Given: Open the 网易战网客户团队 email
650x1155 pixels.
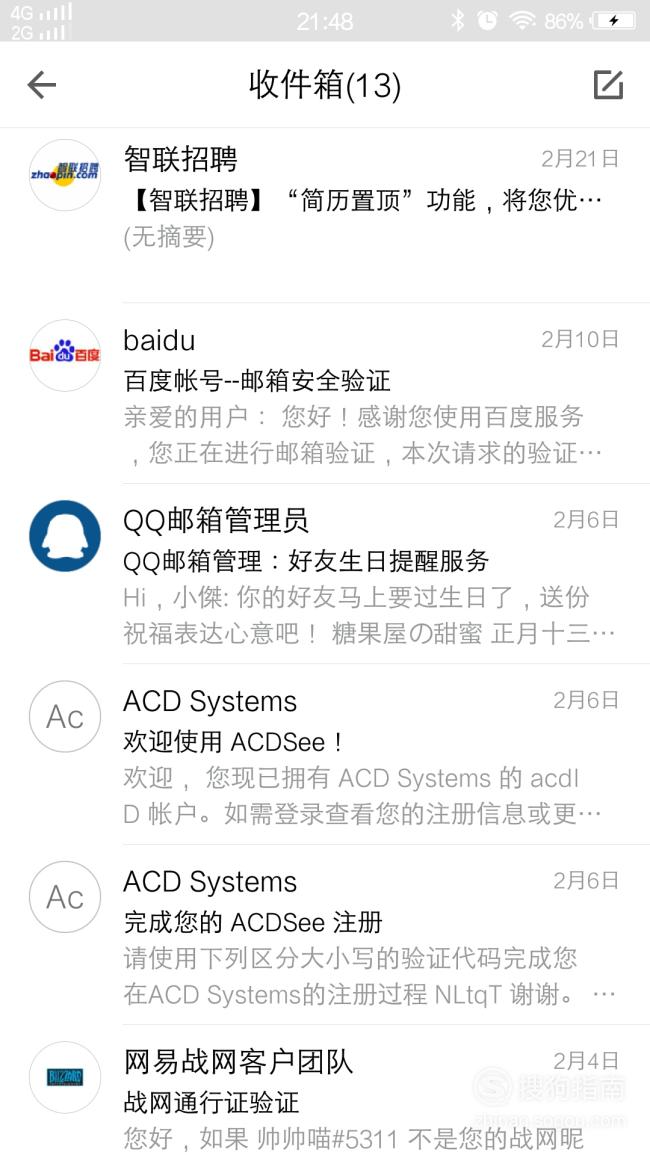Looking at the screenshot, I should point(325,1090).
